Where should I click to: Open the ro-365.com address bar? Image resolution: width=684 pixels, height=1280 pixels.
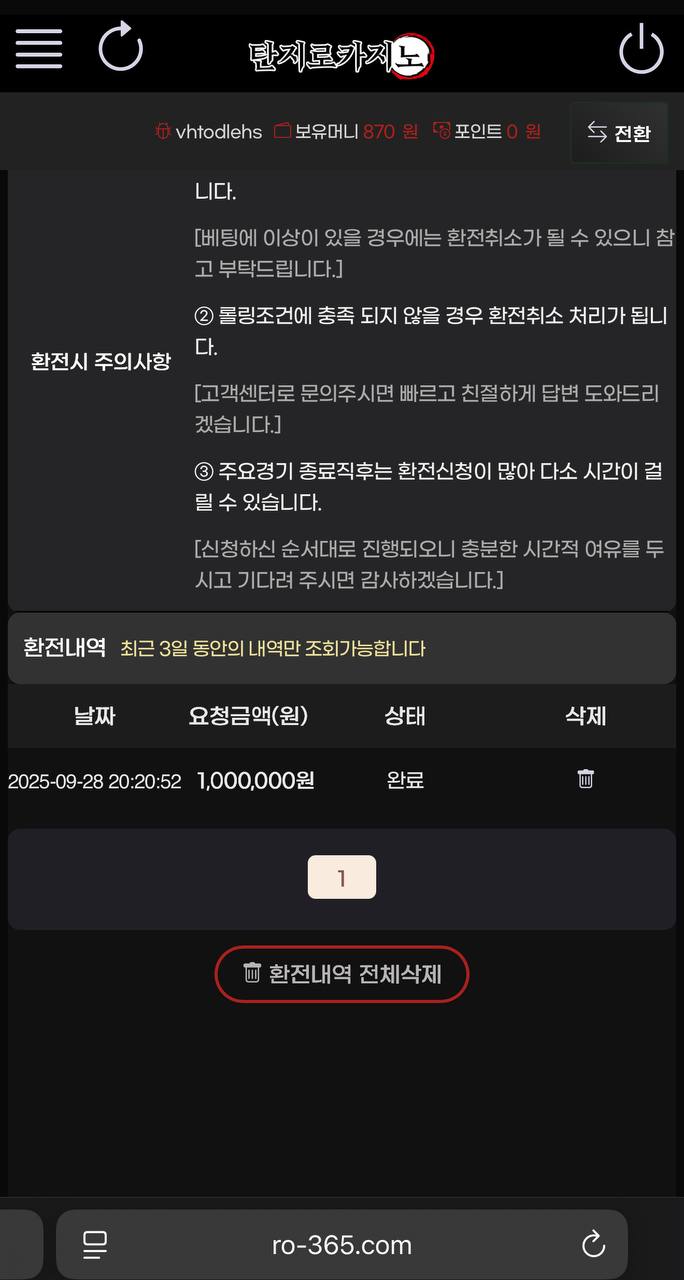pos(342,1245)
